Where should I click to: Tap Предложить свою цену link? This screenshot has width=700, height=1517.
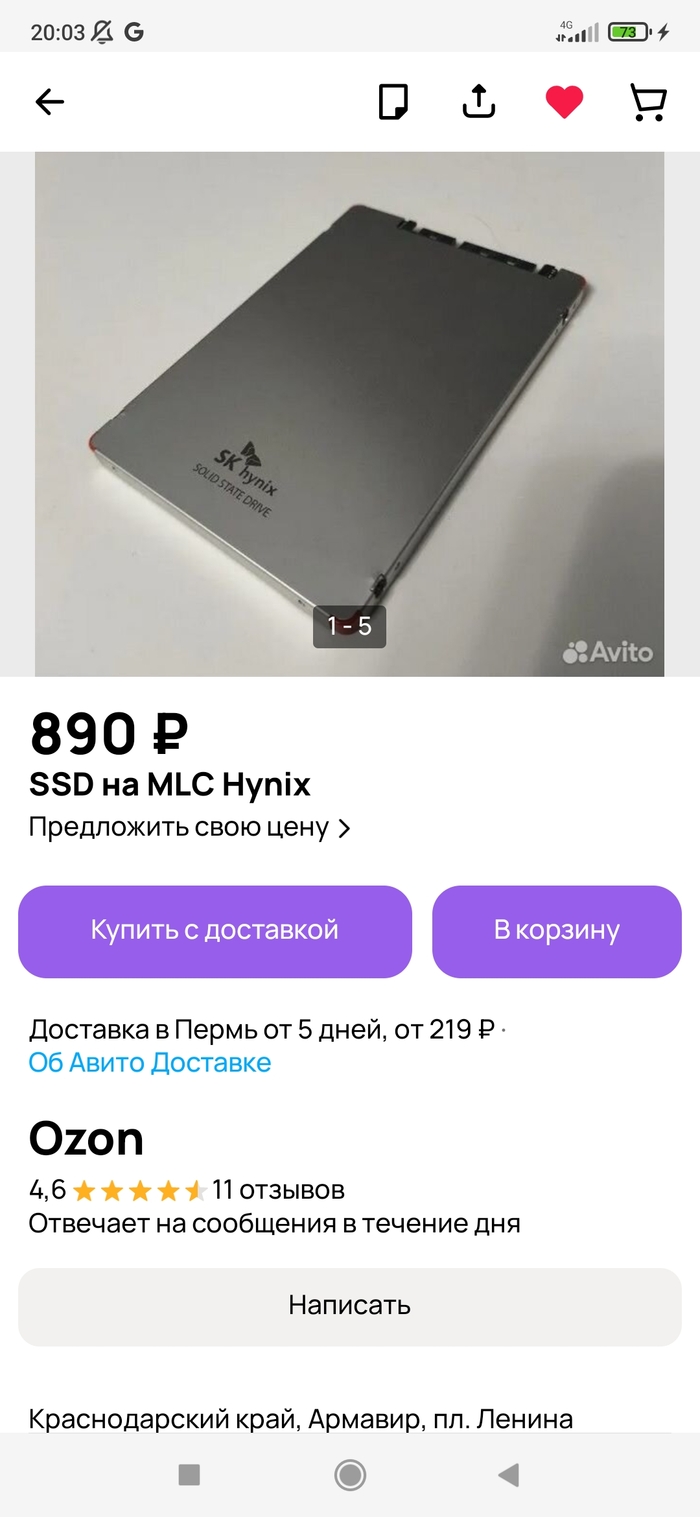(x=190, y=828)
